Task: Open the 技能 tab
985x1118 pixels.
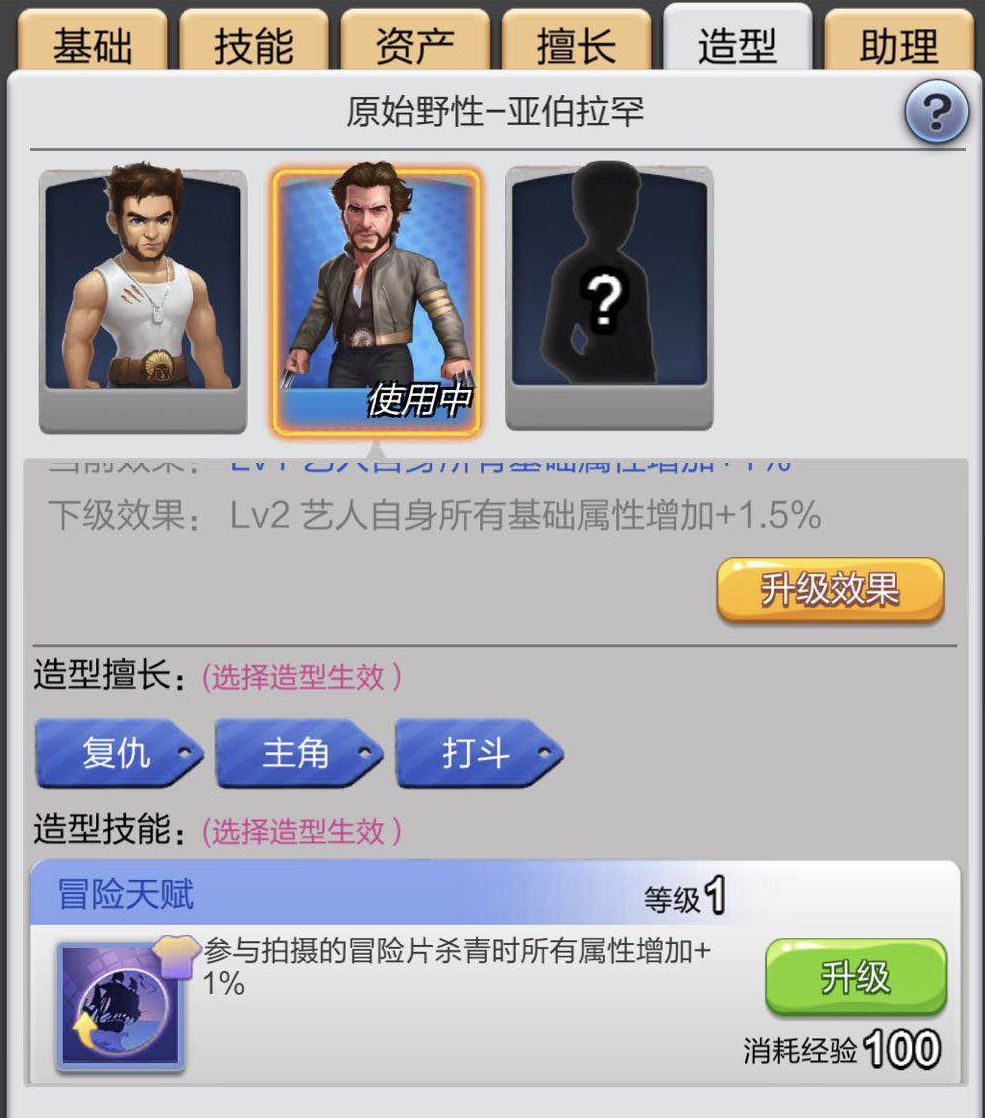Action: click(254, 41)
